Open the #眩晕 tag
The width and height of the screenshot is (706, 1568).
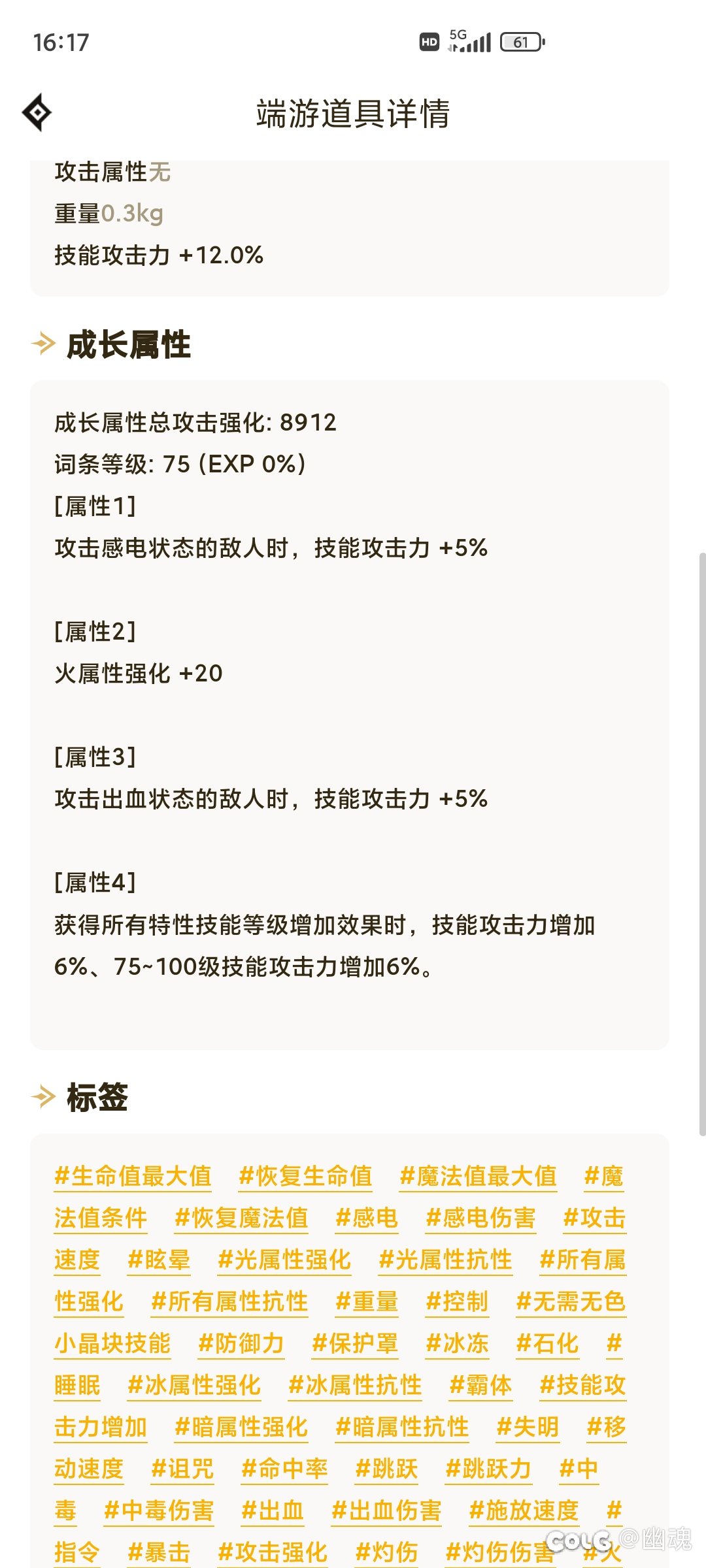pos(159,1260)
